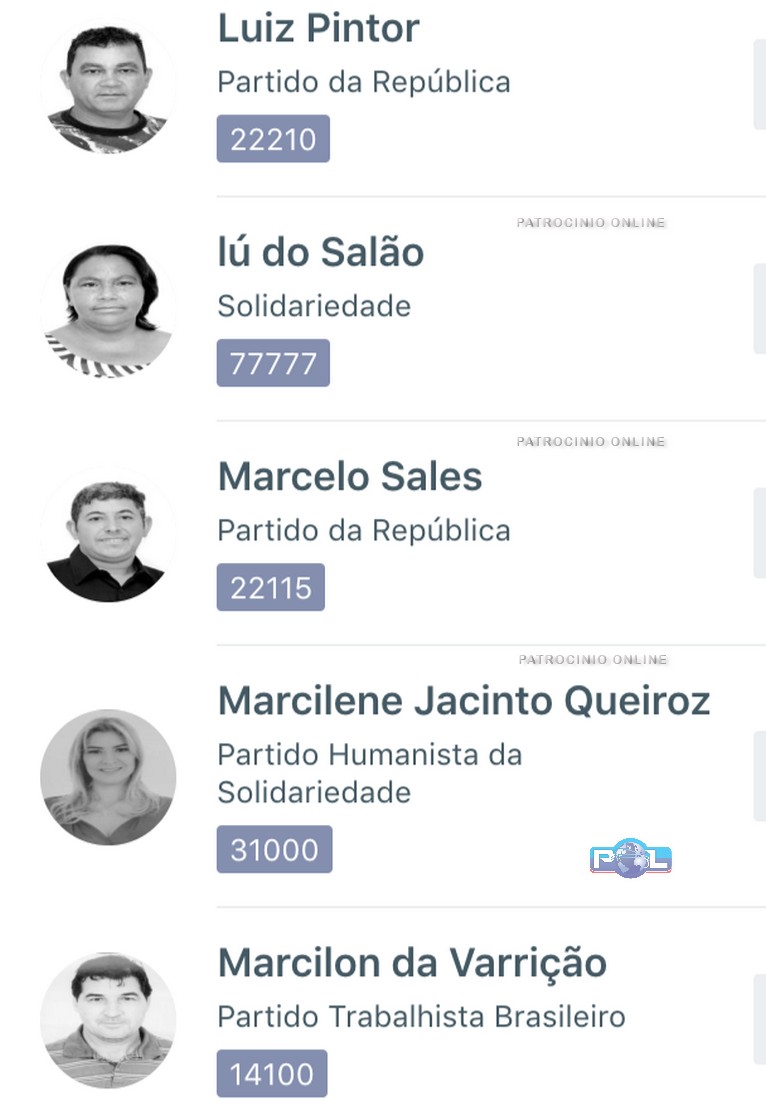This screenshot has height=1111, width=766.
Task: Select candidate Iú do Salão
Action: point(320,253)
